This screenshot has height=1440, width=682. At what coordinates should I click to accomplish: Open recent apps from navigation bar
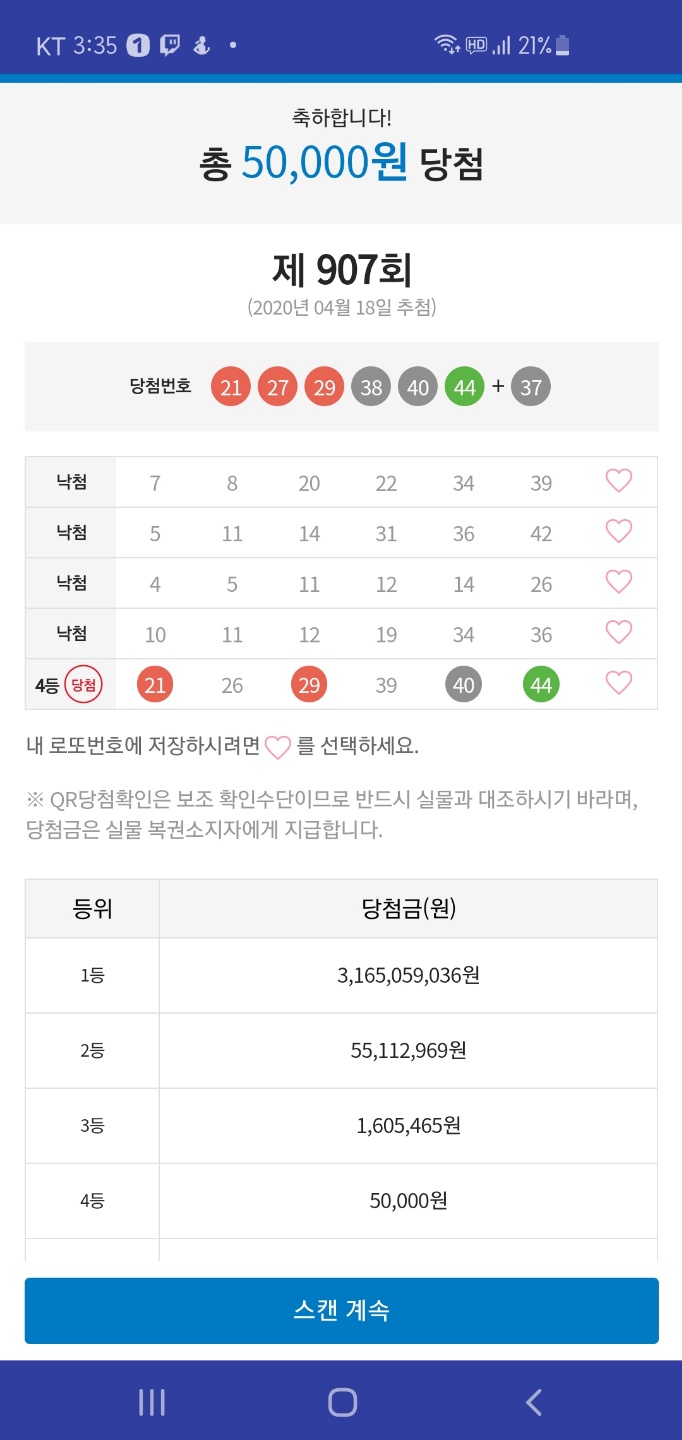pos(151,1402)
